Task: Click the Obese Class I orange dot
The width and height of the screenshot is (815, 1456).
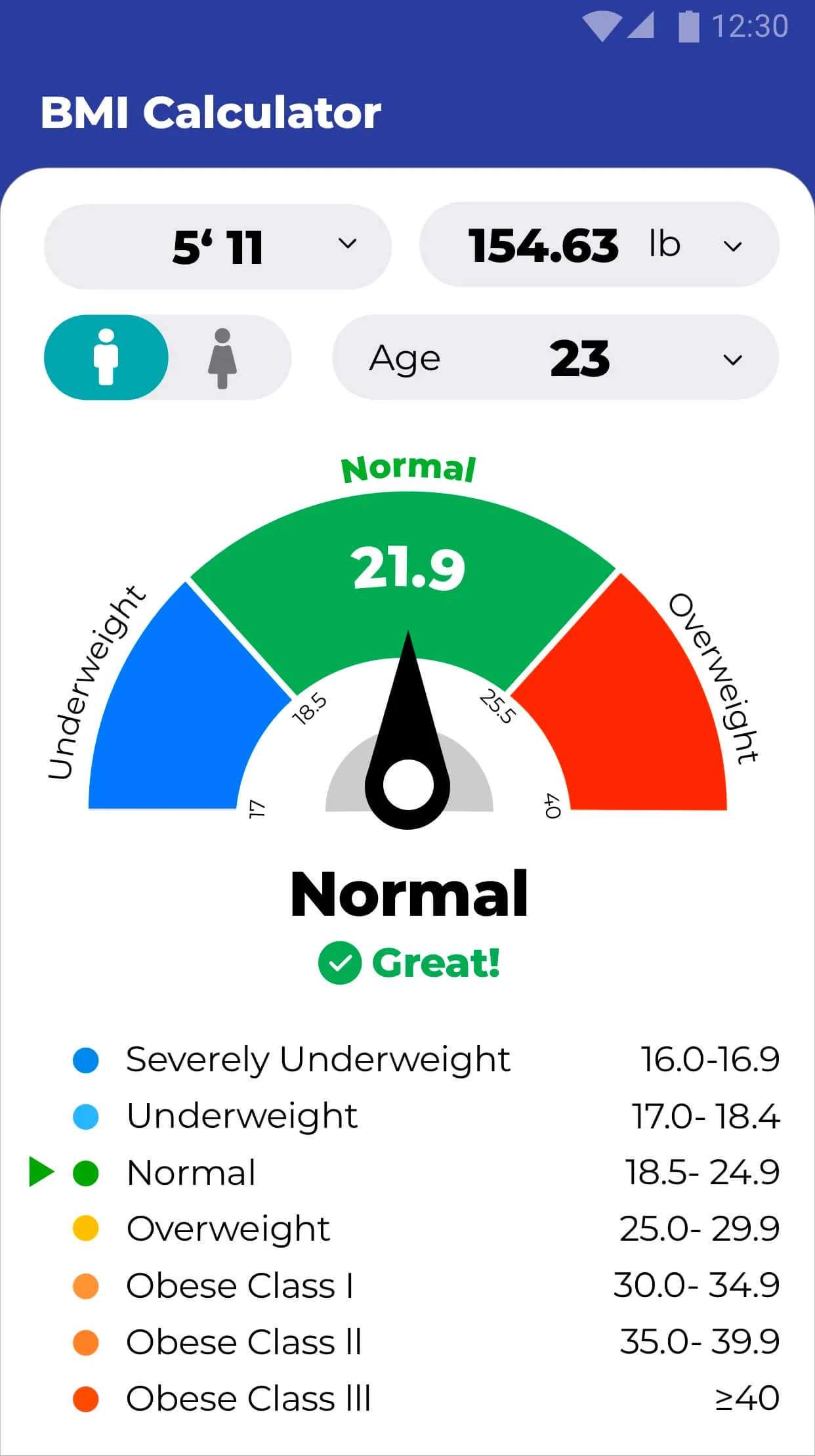Action: pos(85,1286)
